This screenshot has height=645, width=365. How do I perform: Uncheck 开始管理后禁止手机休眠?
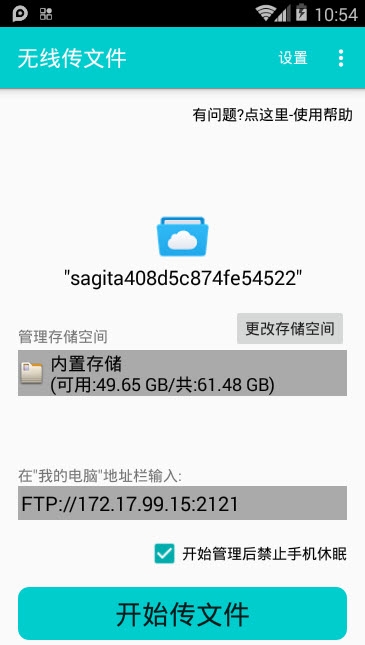tap(165, 554)
